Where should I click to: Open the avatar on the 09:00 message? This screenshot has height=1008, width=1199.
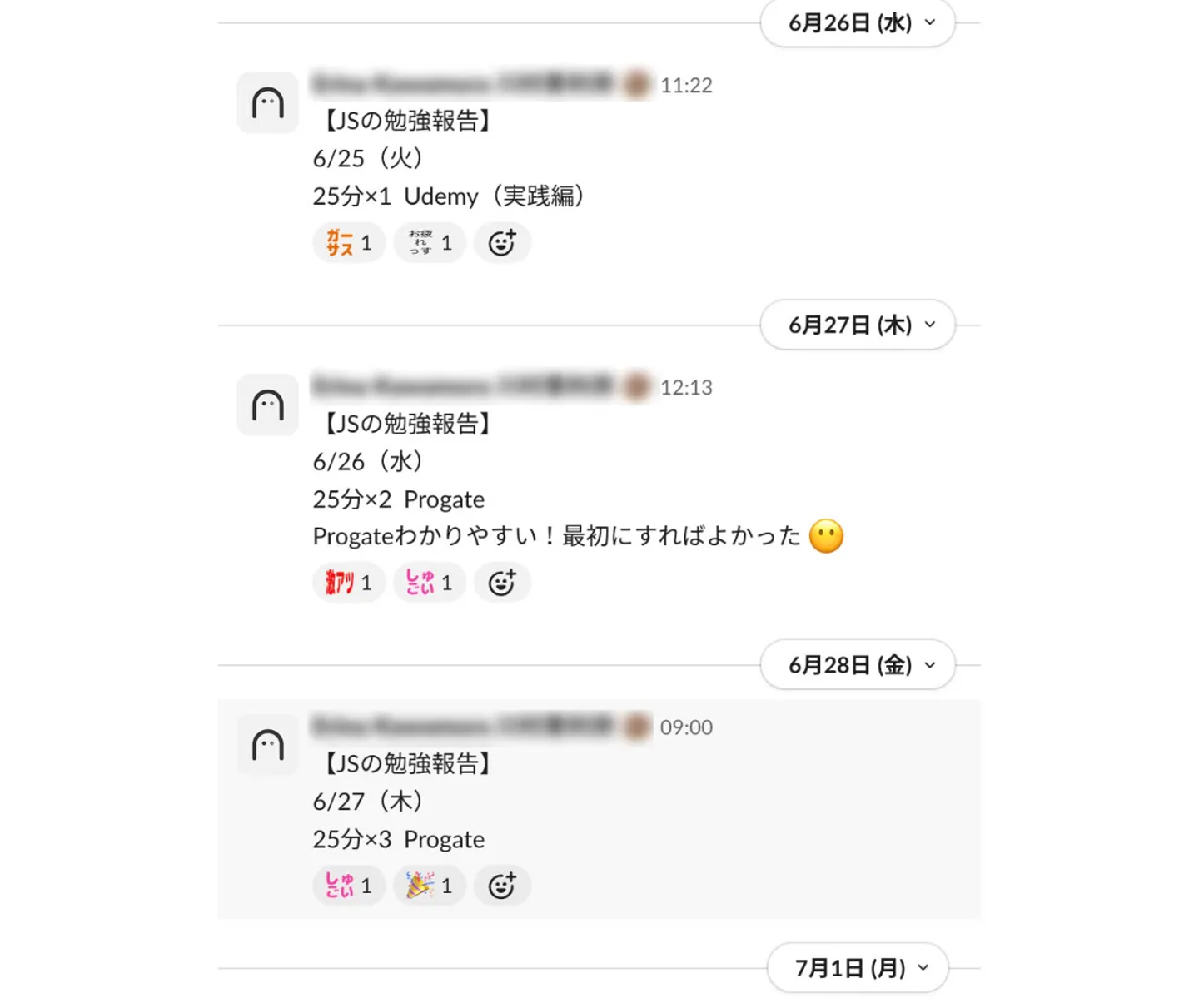point(267,745)
